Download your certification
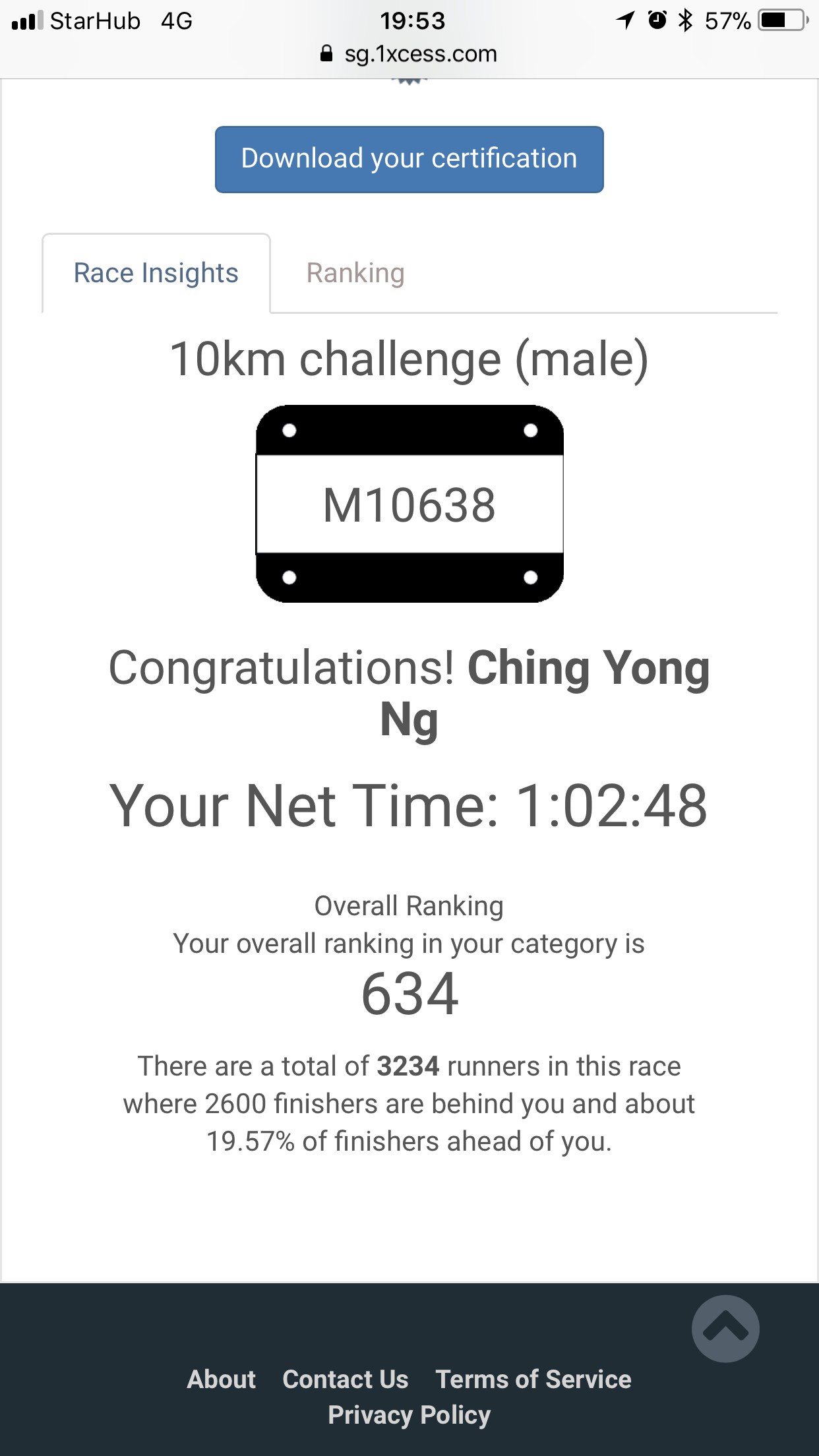The image size is (819, 1456). tap(409, 160)
